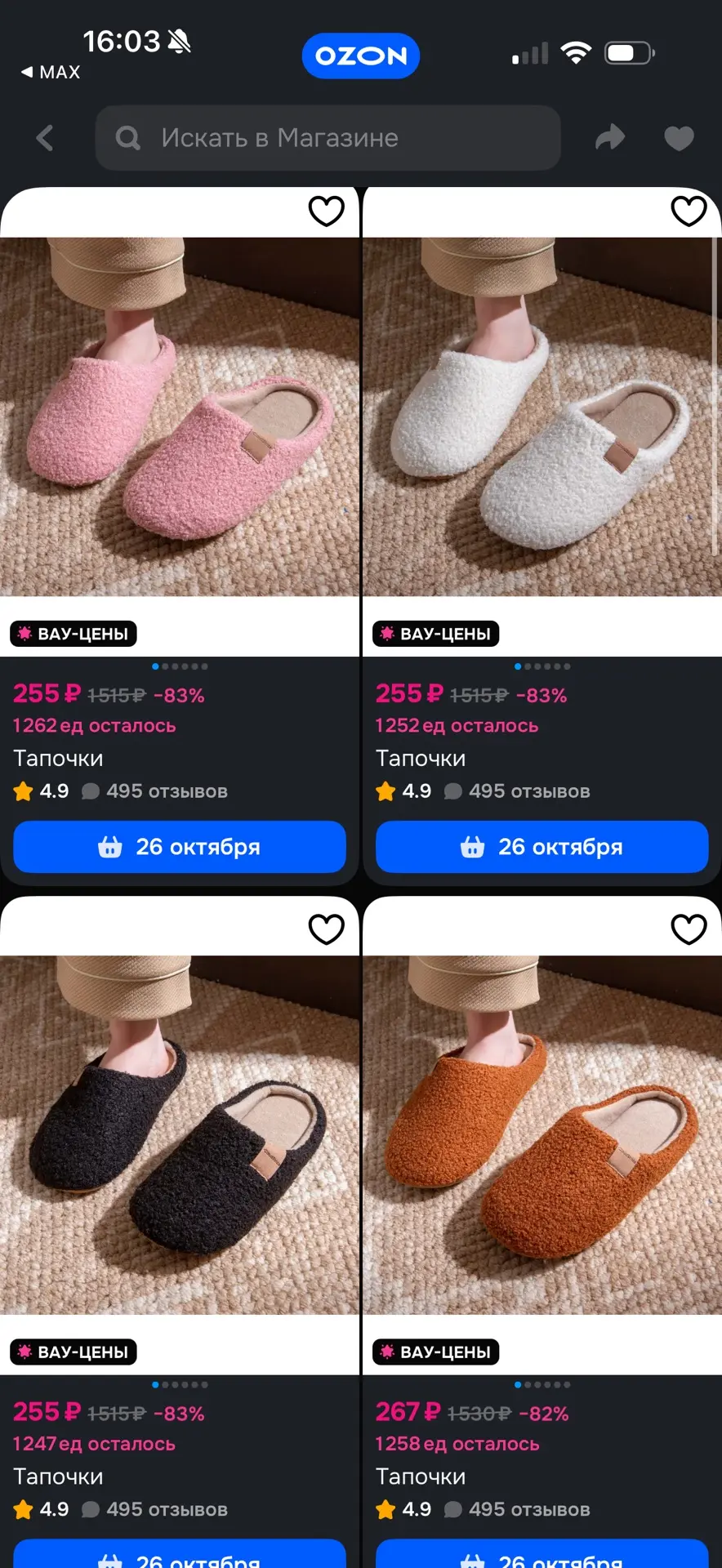View the orange slippers product
Image resolution: width=722 pixels, height=1568 pixels.
(542, 1134)
